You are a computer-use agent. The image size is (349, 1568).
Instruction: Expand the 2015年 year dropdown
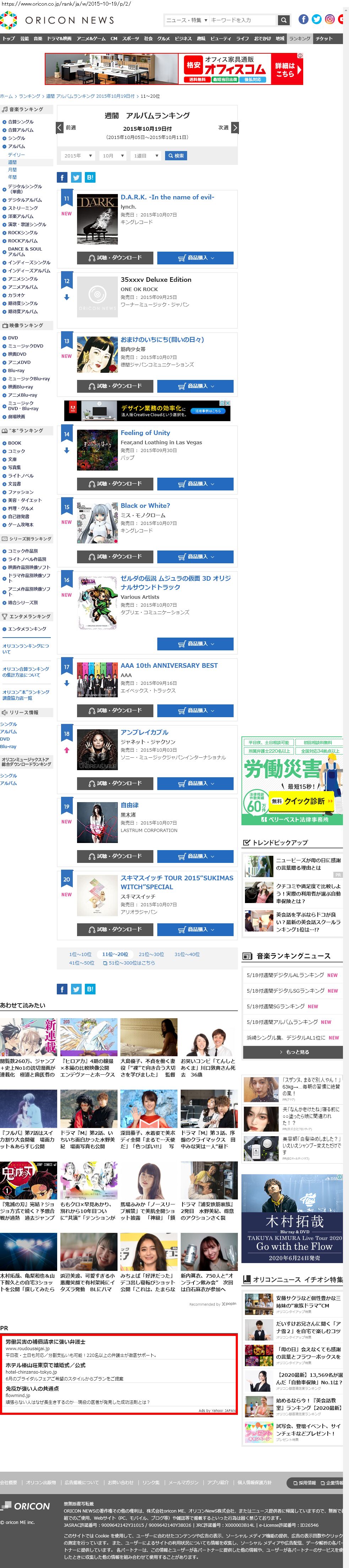[77, 156]
